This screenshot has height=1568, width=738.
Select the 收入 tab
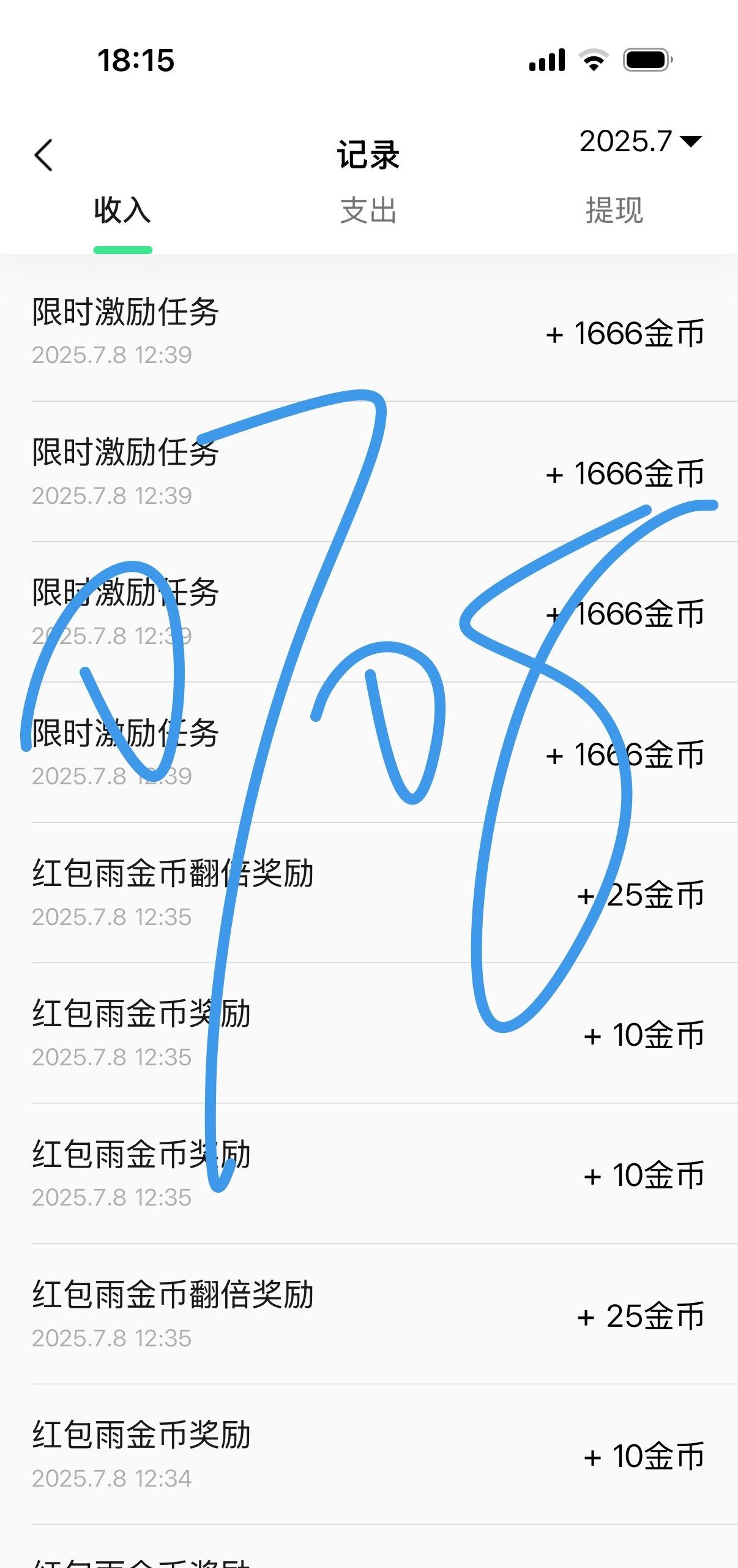[x=122, y=211]
